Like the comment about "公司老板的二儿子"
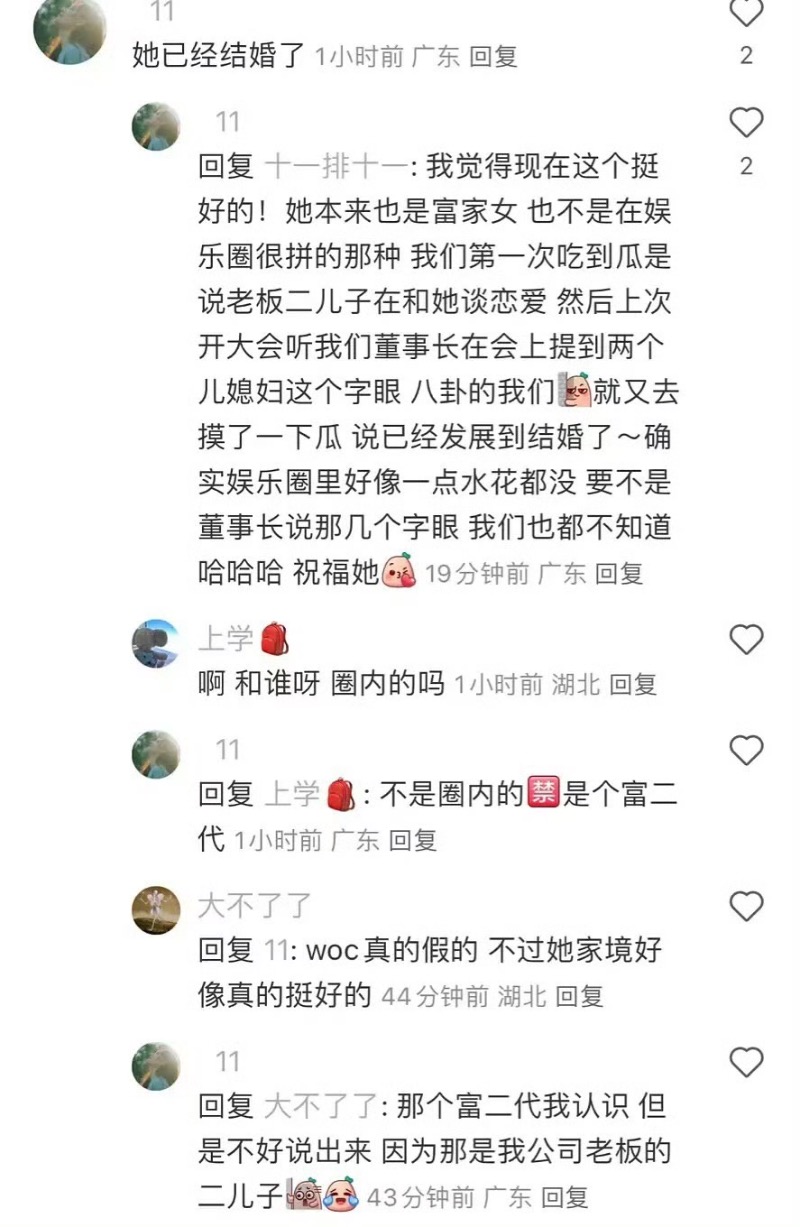 [x=746, y=1062]
